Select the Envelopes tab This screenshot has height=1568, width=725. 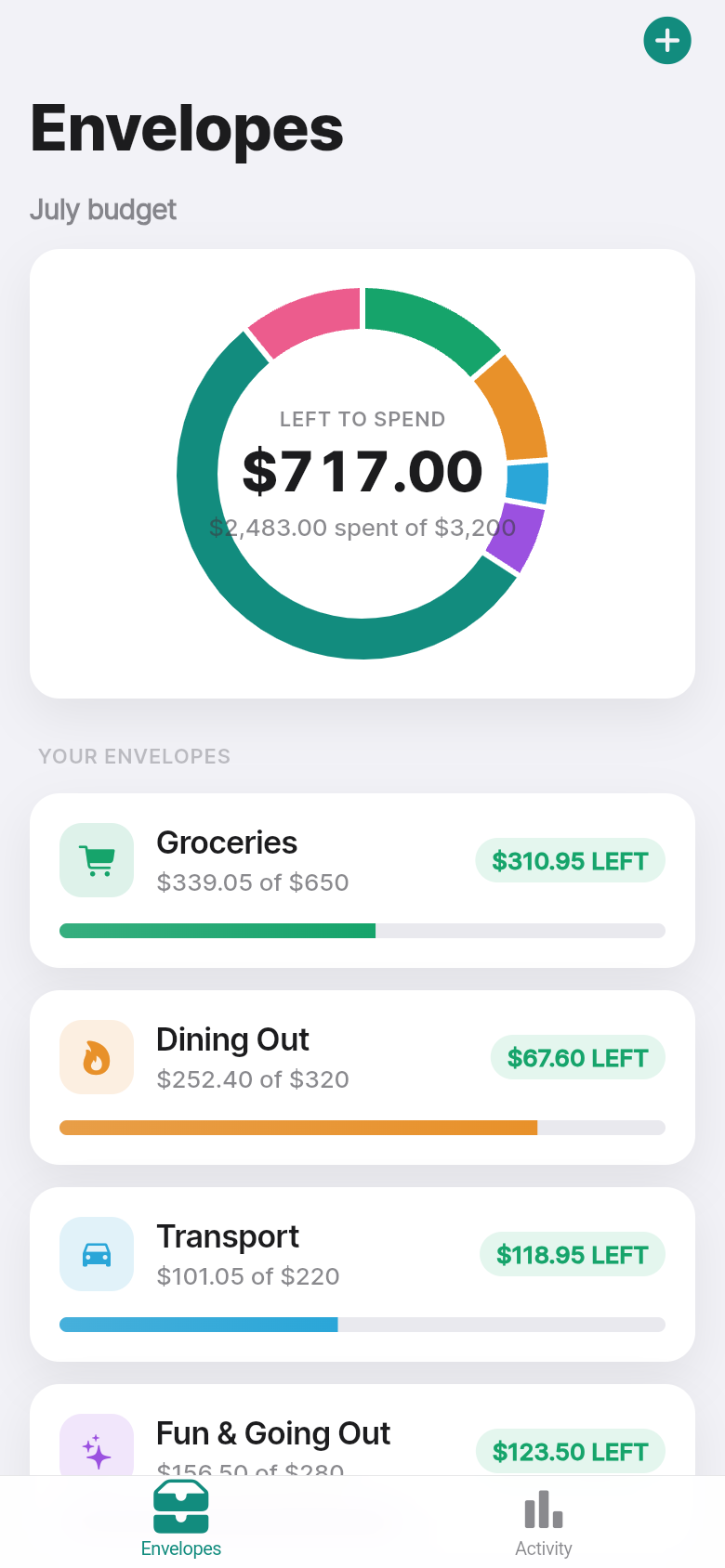coord(181,1522)
